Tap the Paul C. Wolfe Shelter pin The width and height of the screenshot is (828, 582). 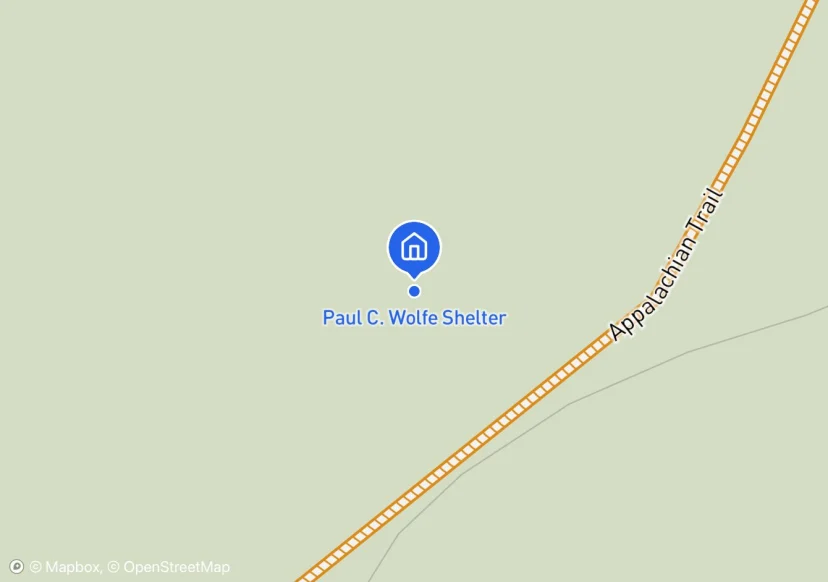click(x=414, y=246)
